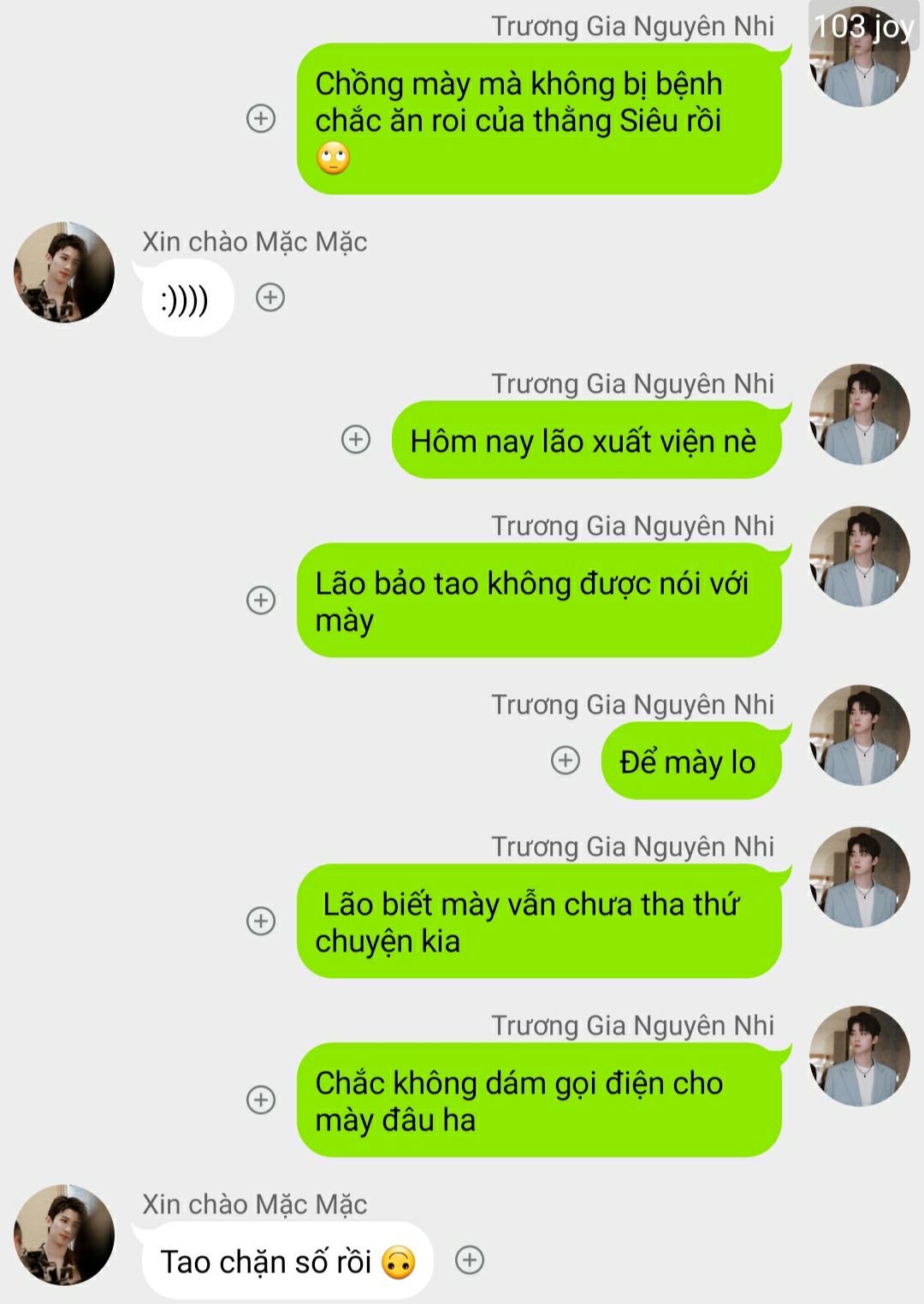Open avatar next to "Hôm nay lão xuất viện nè"

pos(859,415)
